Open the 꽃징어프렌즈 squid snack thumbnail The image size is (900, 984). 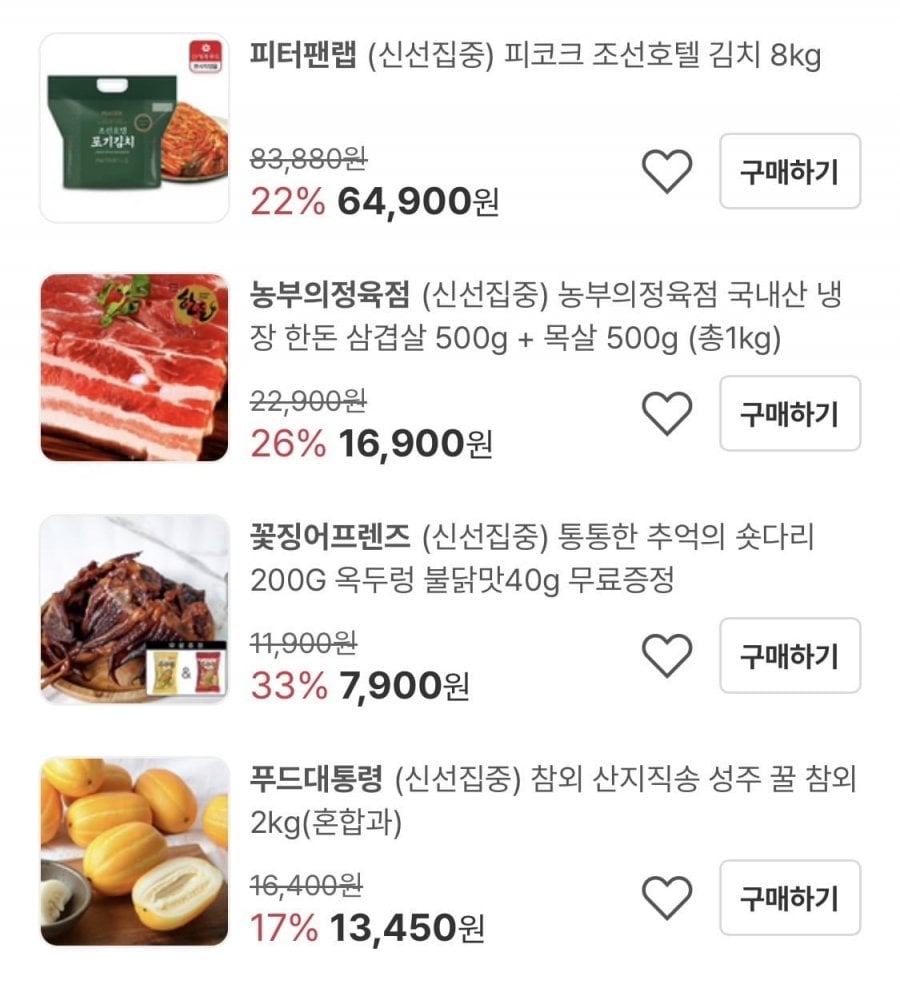tap(134, 610)
